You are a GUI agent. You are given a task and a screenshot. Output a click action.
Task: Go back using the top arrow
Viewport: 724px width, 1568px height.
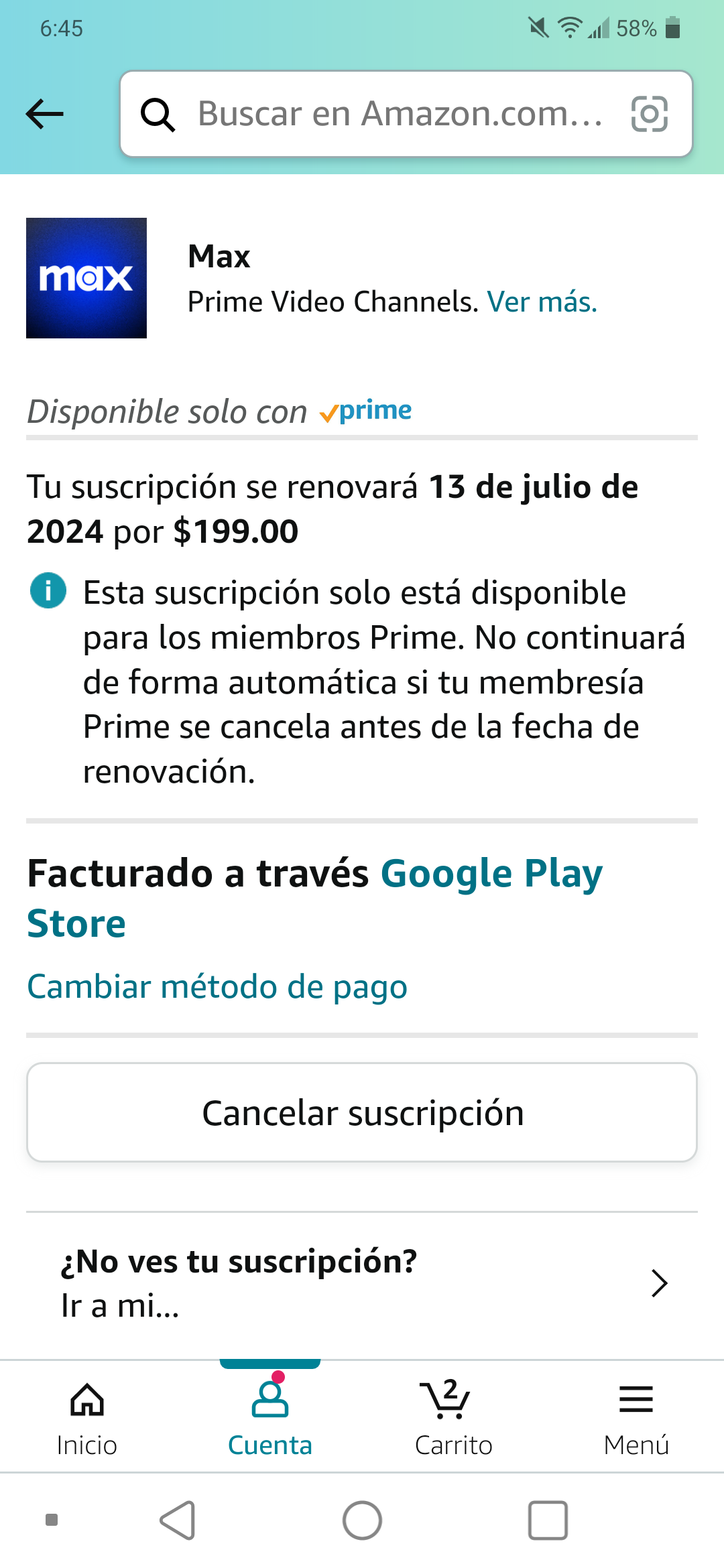click(45, 114)
